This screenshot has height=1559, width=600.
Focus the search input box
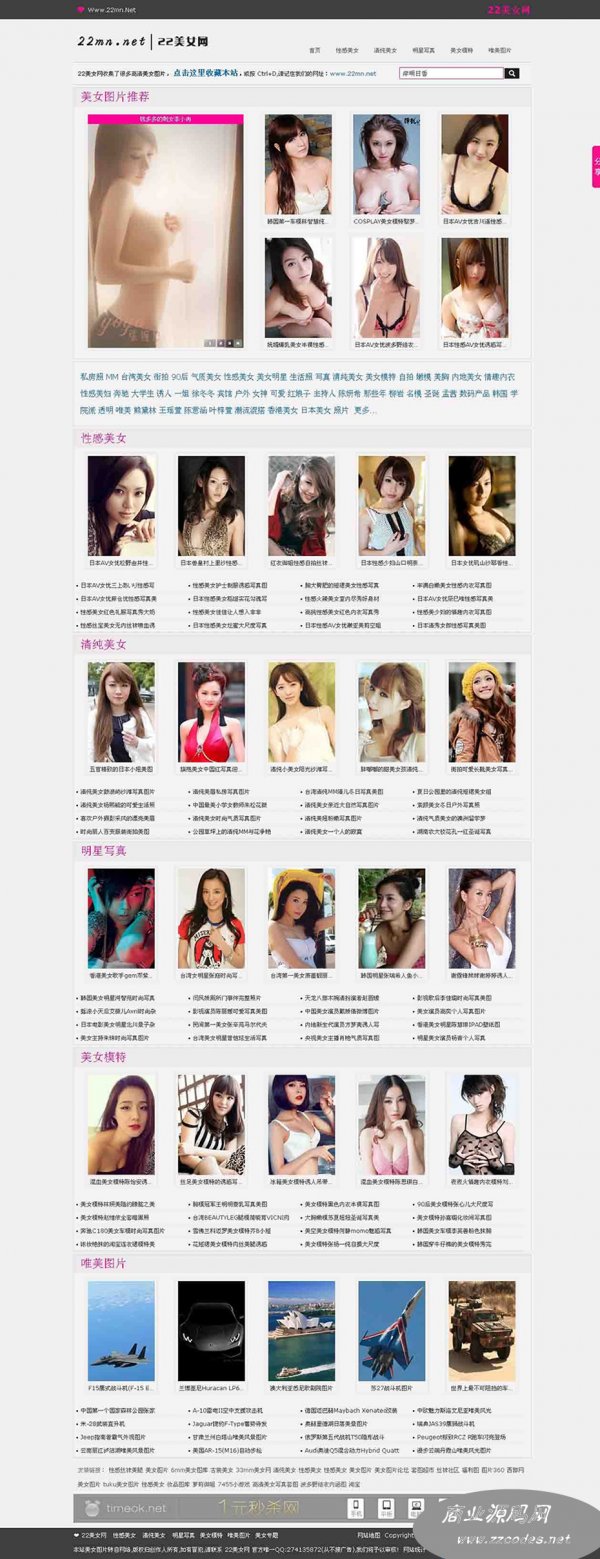click(x=450, y=73)
